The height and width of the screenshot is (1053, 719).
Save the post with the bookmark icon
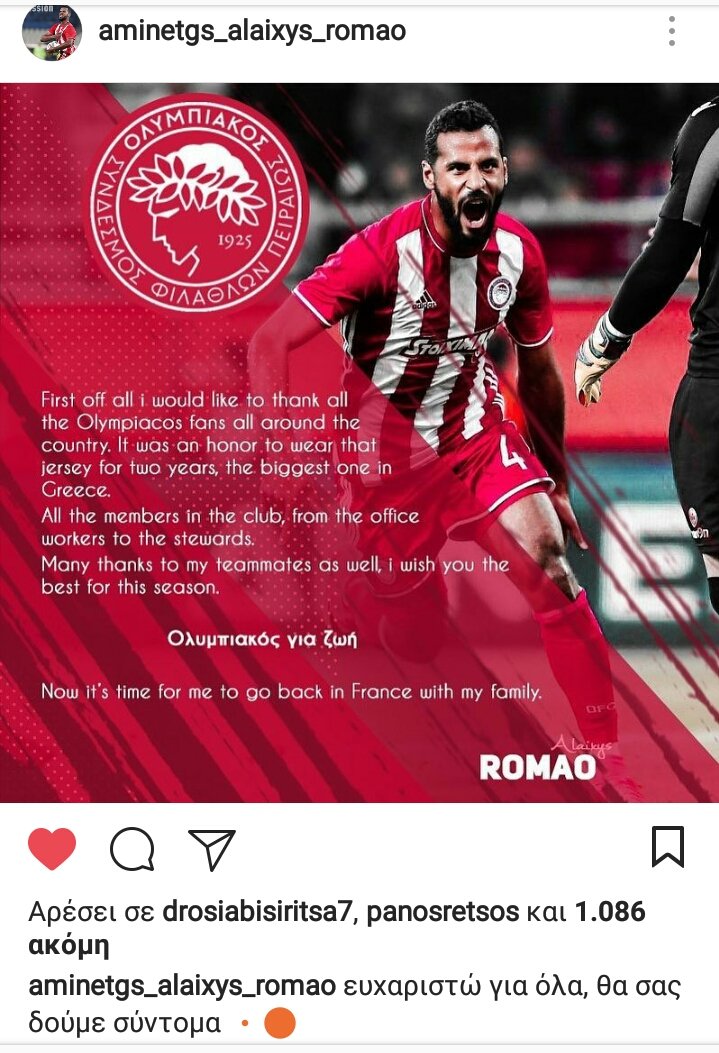click(667, 847)
